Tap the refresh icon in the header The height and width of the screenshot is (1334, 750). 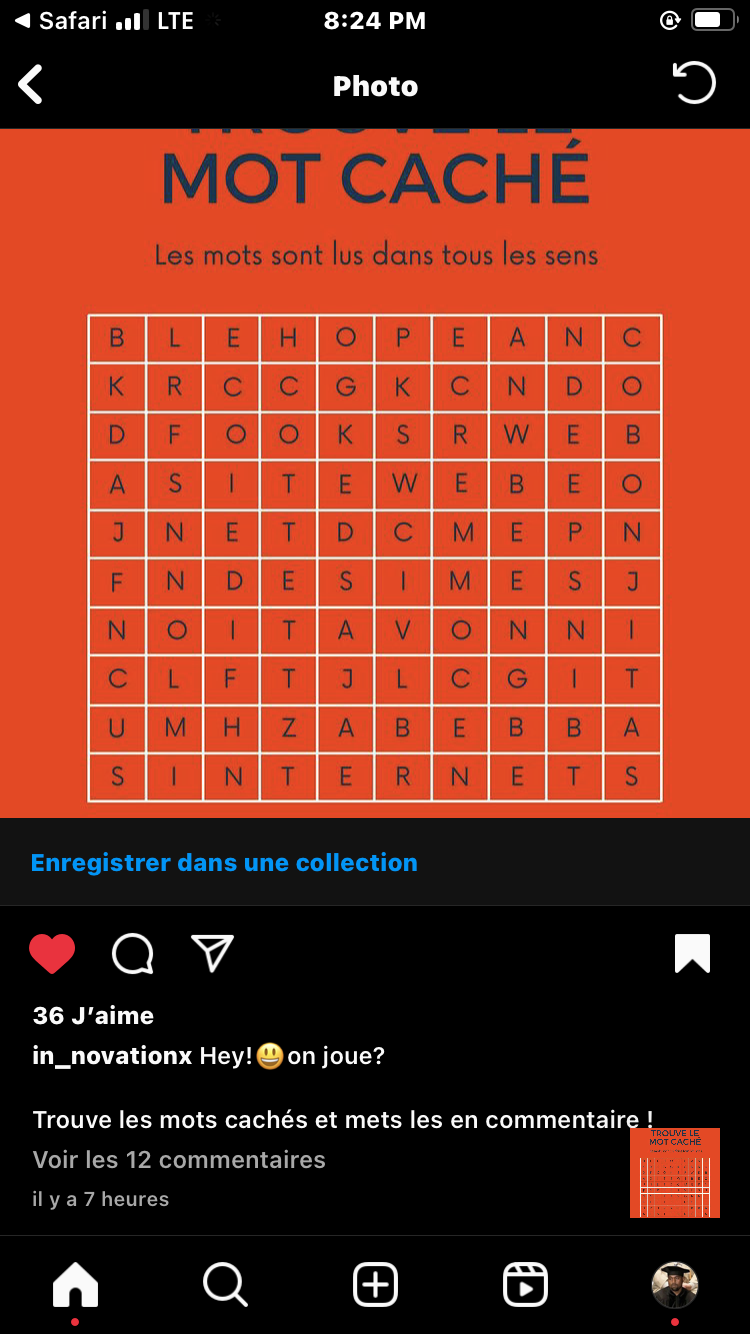click(x=694, y=84)
